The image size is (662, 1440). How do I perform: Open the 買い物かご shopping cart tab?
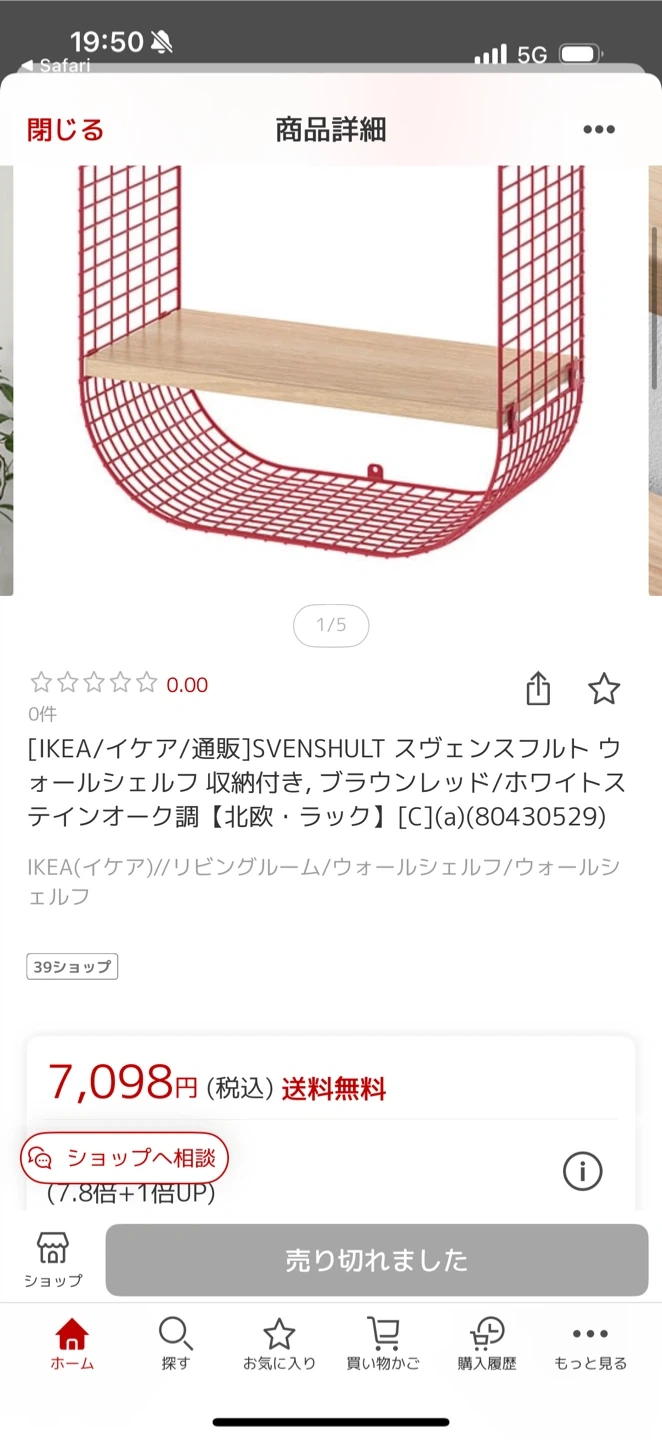click(x=383, y=1344)
